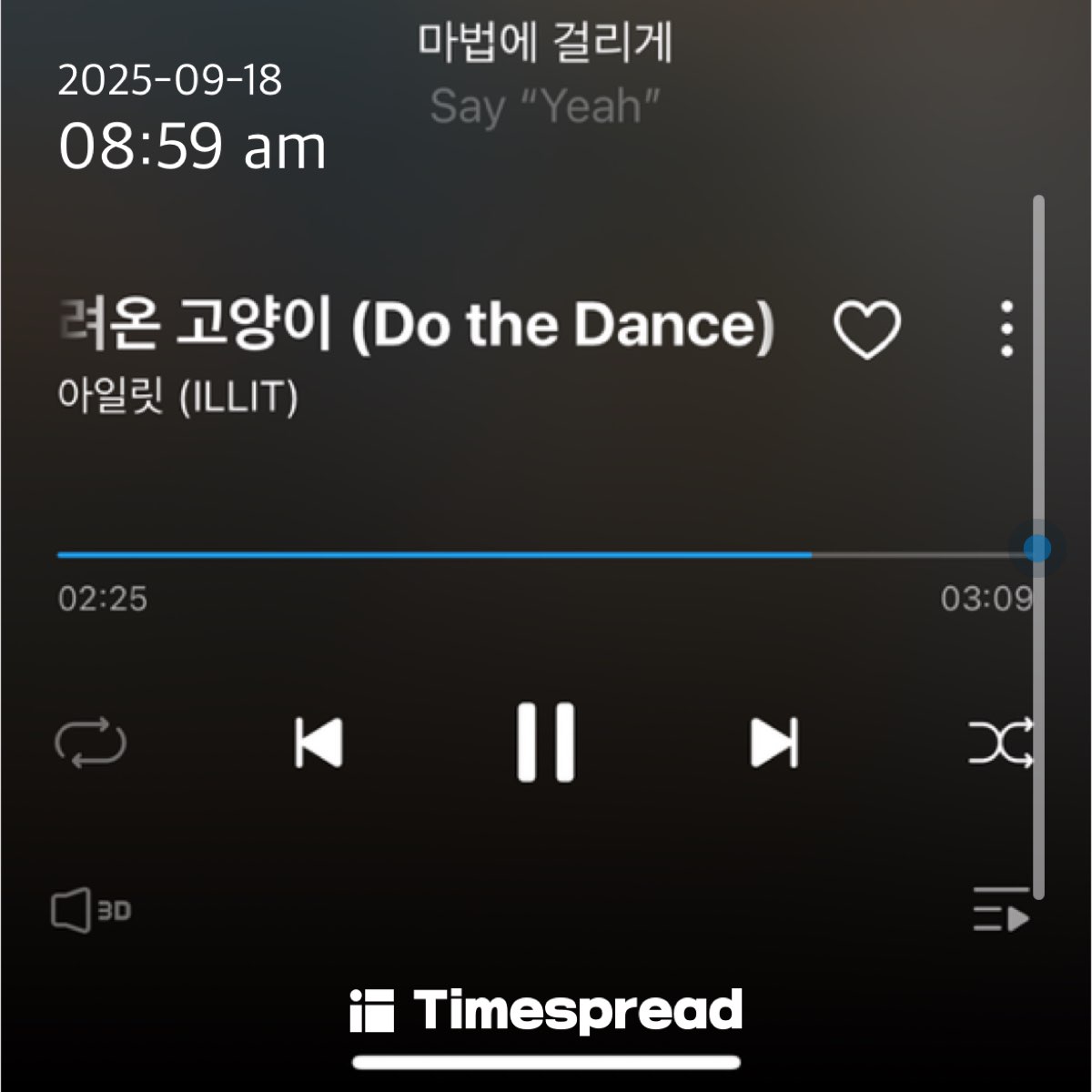
Task: Toggle shuffle playback
Action: [x=1000, y=743]
